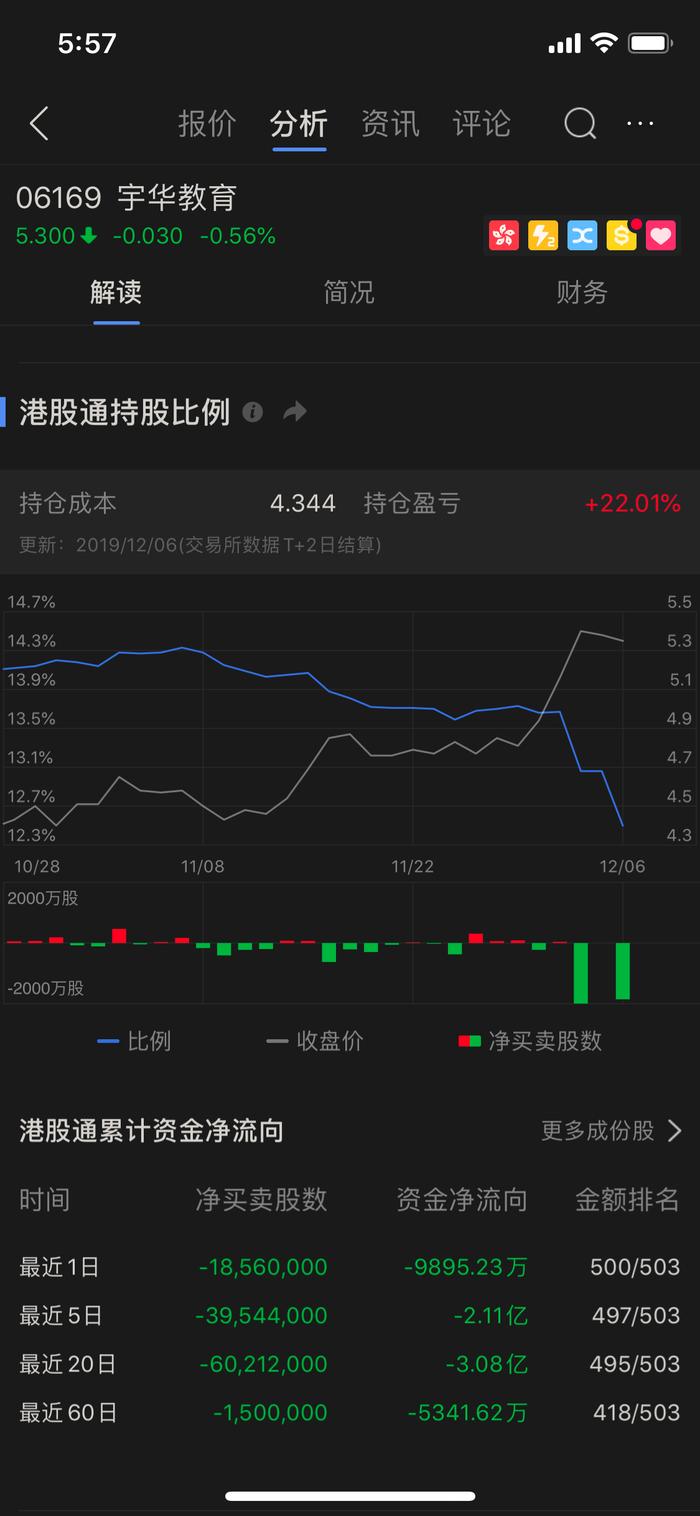Open the 财务 sub-tab
The image size is (700, 1516).
pyautogui.click(x=582, y=292)
